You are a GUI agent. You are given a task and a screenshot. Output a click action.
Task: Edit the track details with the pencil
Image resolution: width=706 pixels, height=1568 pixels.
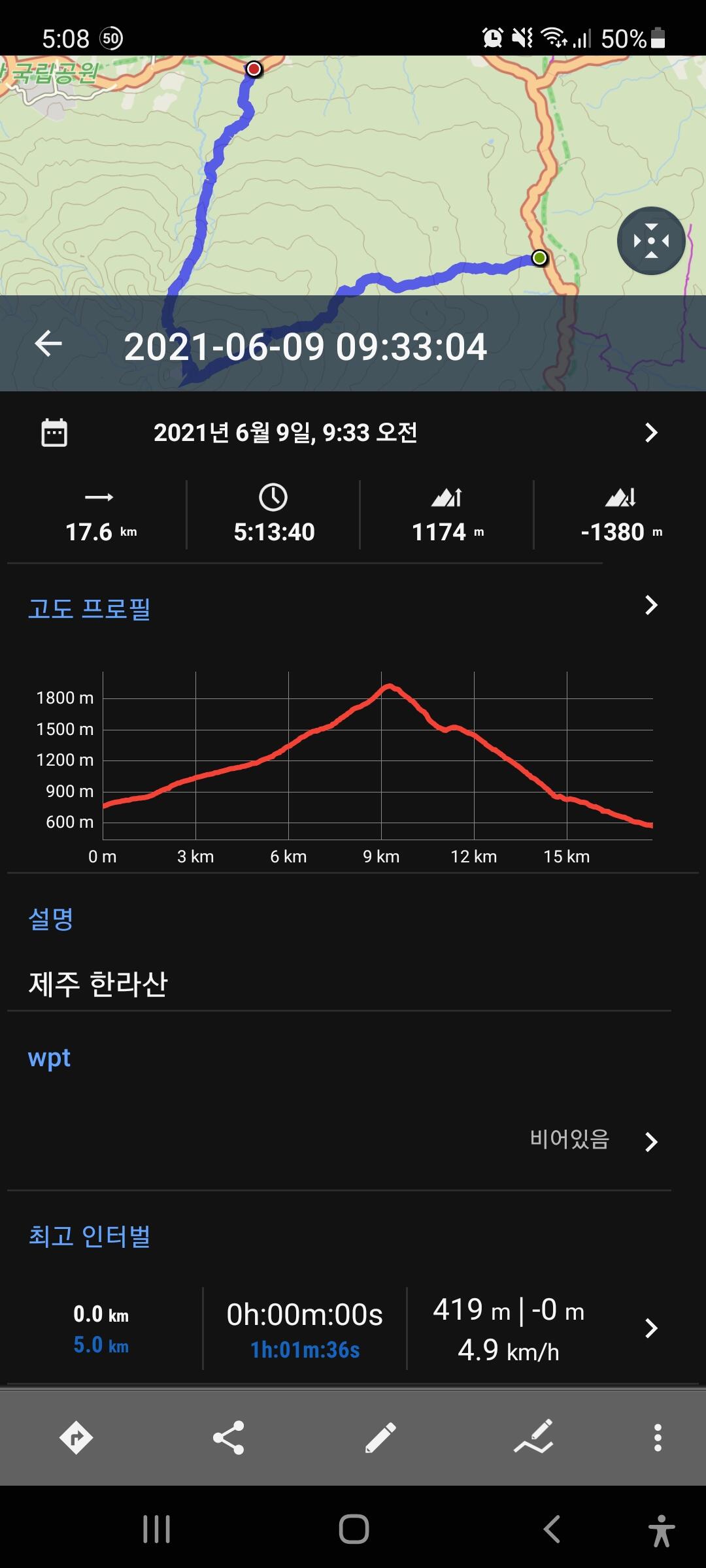point(380,1437)
